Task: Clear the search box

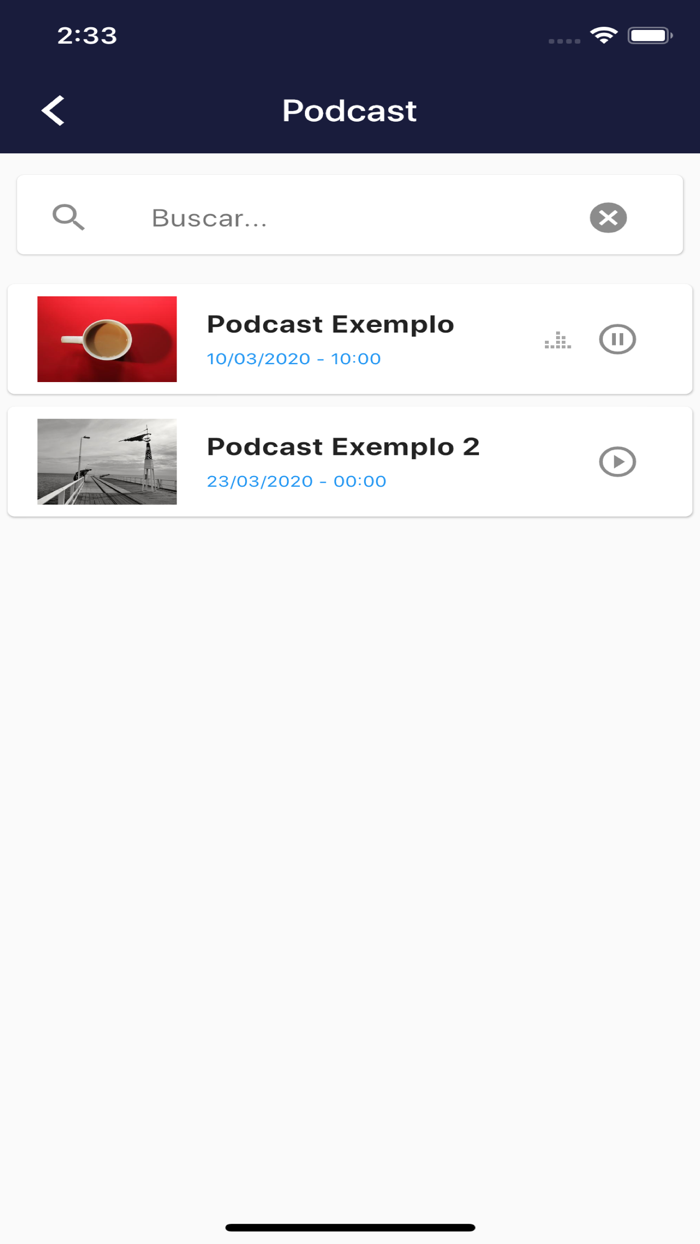Action: [608, 217]
